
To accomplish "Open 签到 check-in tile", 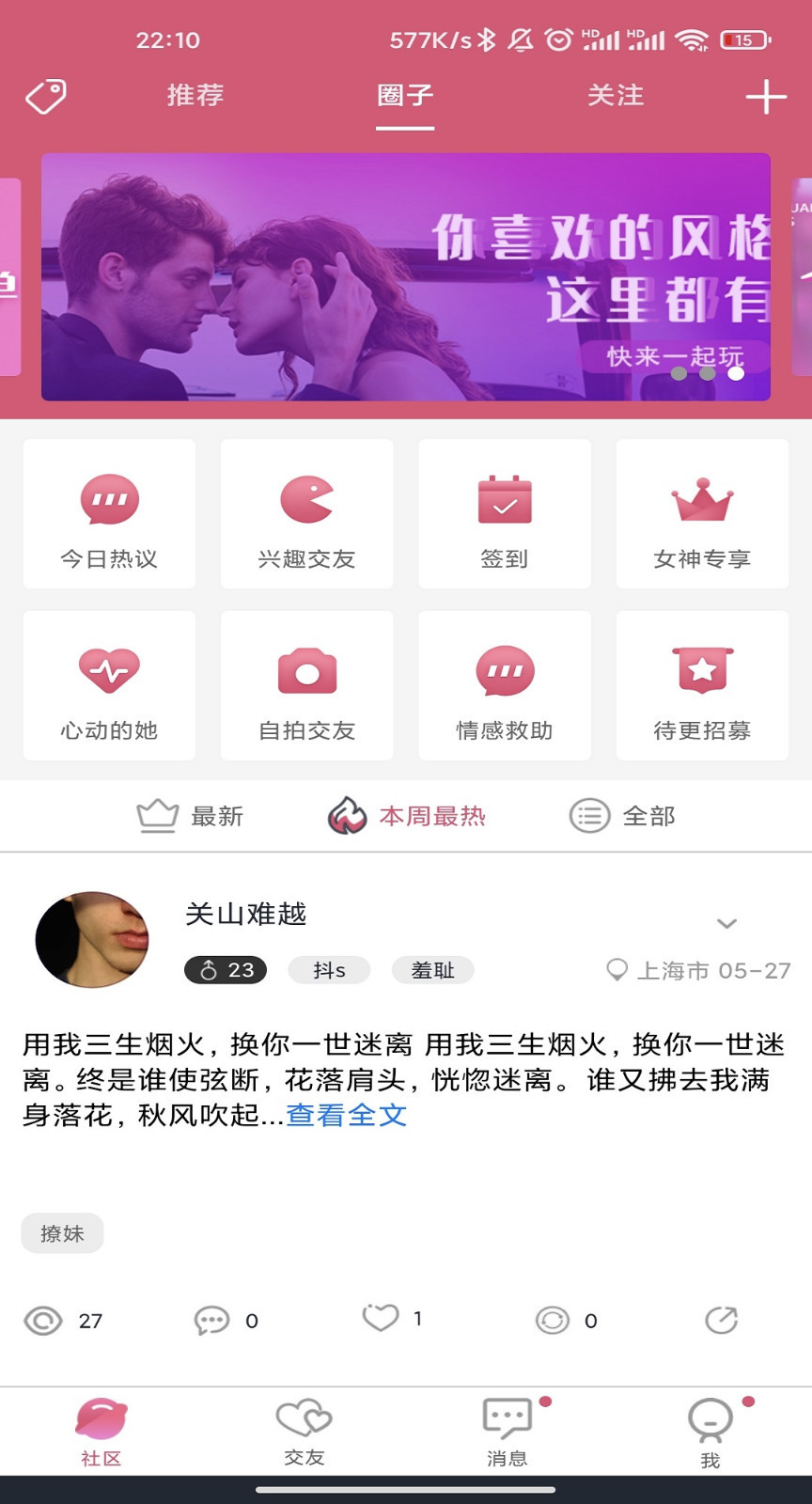I will 505,514.
